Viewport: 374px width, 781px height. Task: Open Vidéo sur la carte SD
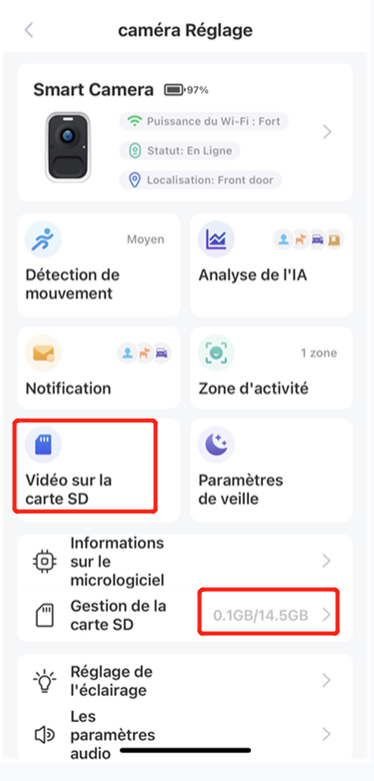99,470
